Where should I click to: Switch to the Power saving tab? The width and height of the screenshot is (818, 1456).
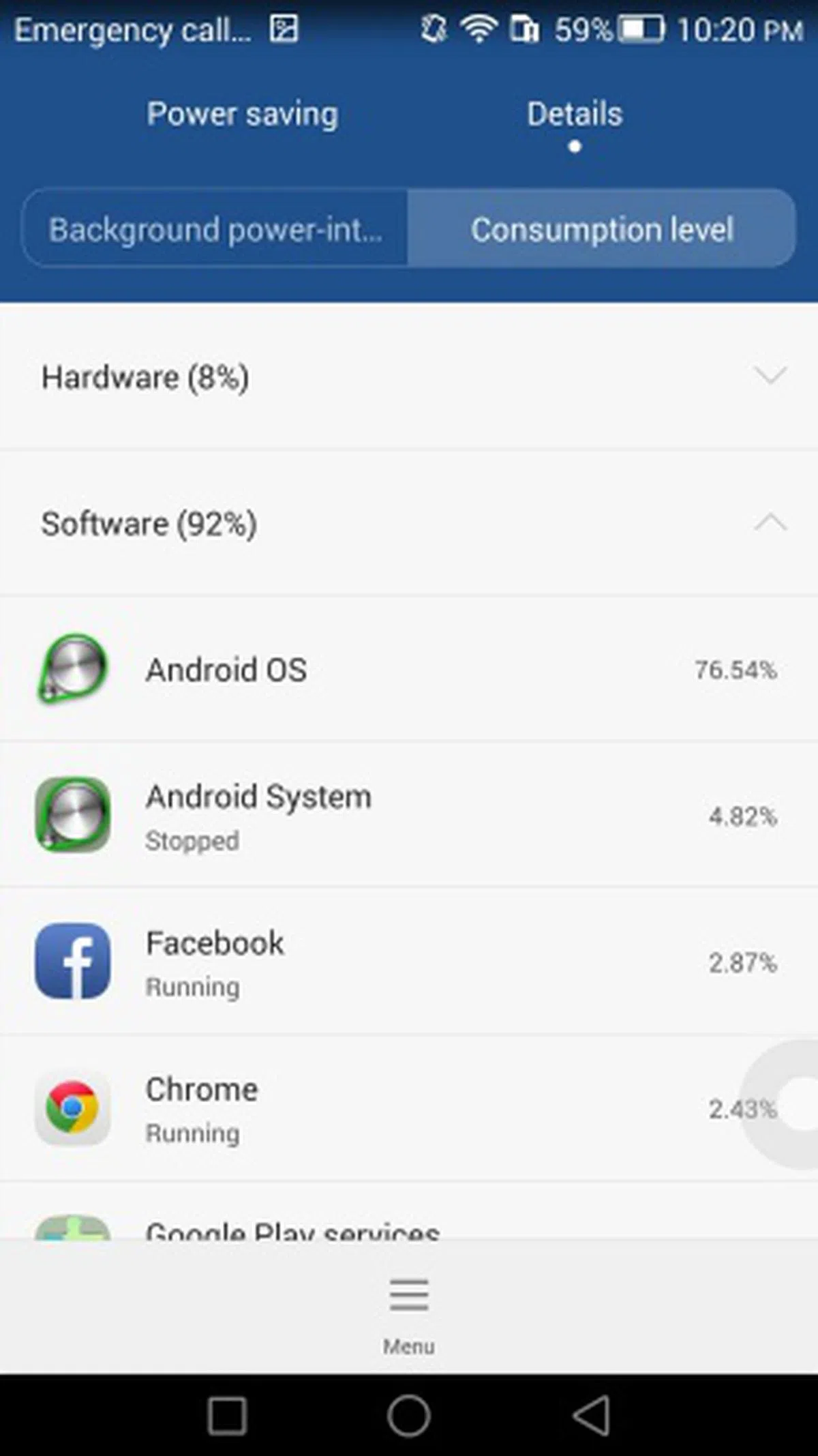point(242,114)
